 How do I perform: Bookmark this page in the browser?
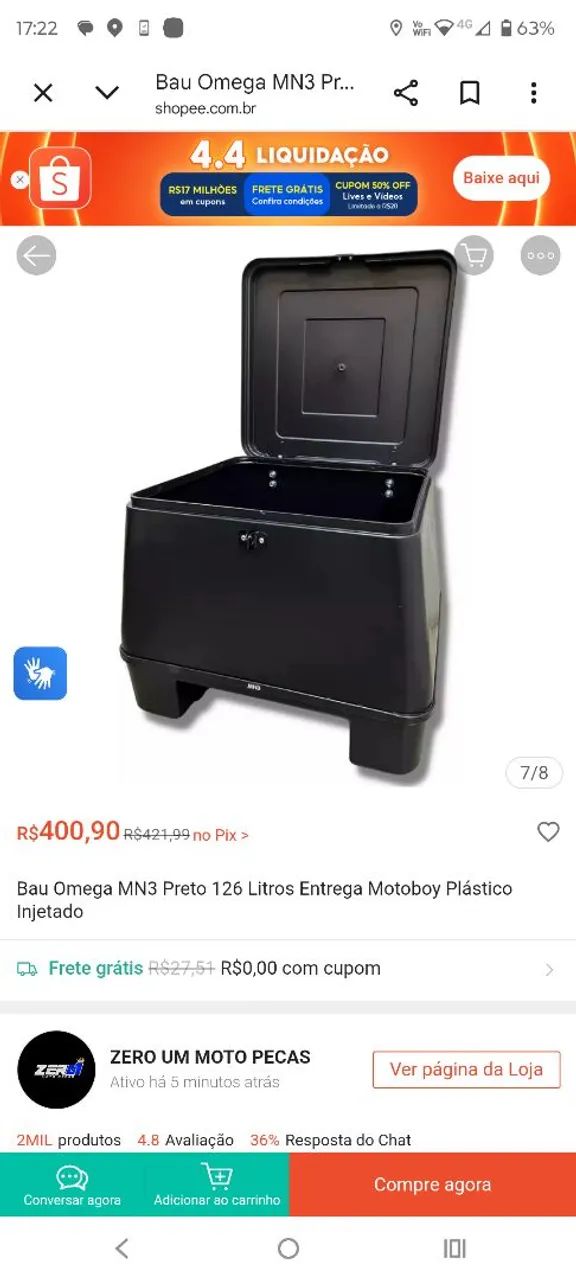point(470,93)
